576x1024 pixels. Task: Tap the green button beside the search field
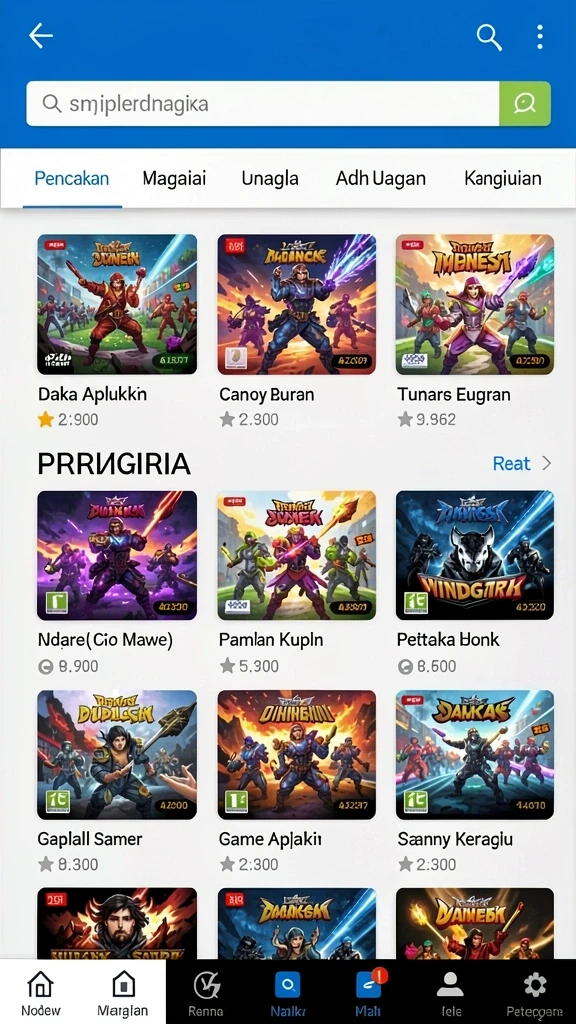[x=525, y=103]
